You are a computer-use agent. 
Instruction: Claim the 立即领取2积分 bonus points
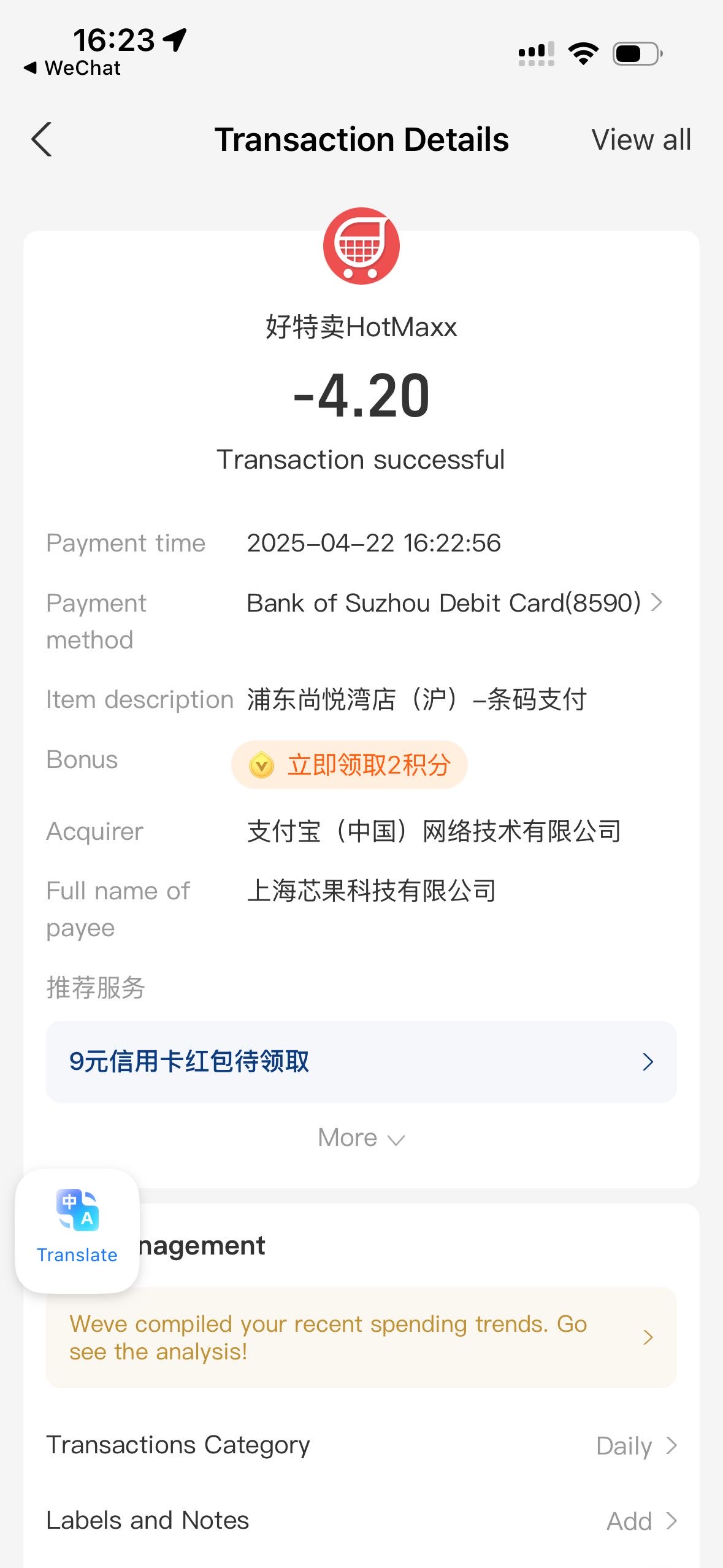click(x=350, y=765)
